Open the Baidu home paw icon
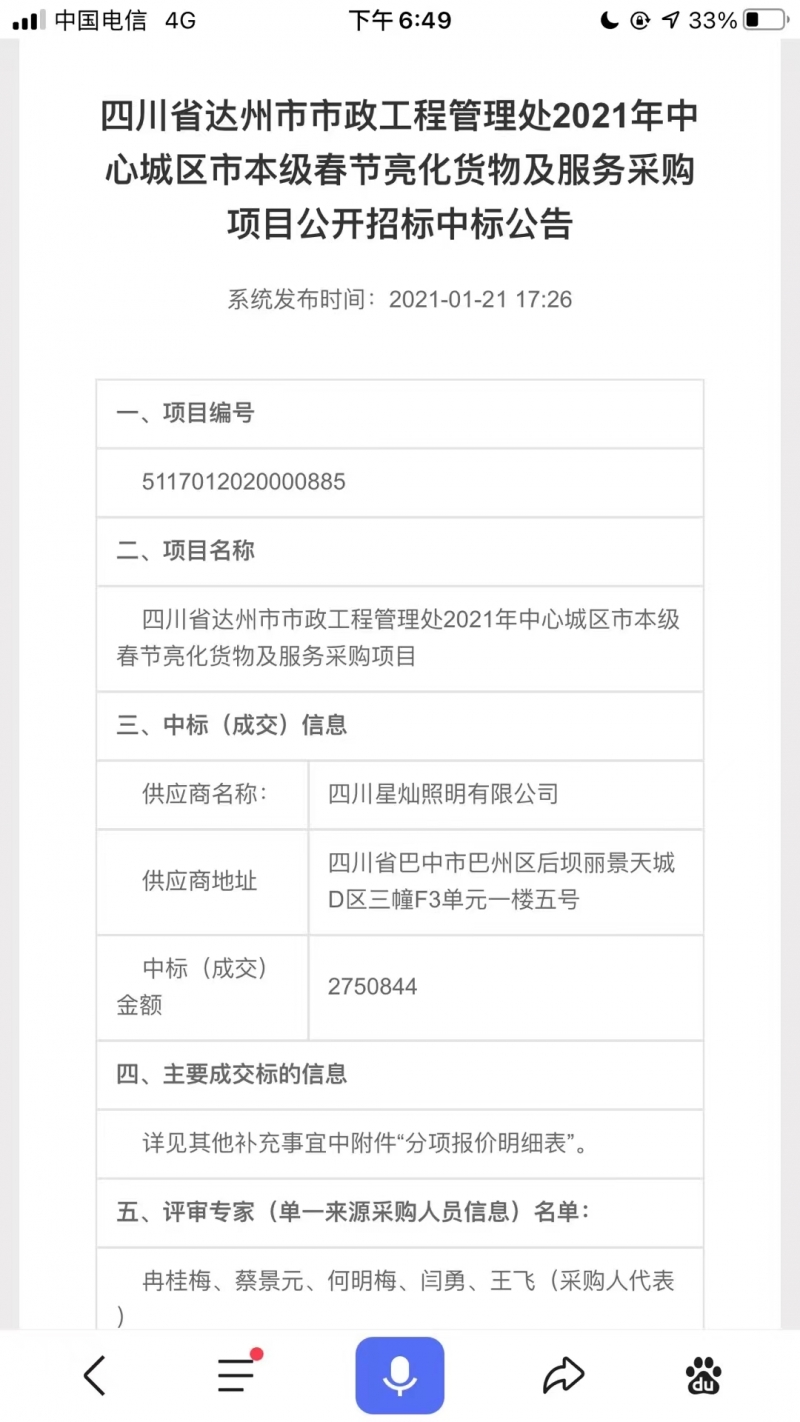This screenshot has width=800, height=1422. [704, 1376]
